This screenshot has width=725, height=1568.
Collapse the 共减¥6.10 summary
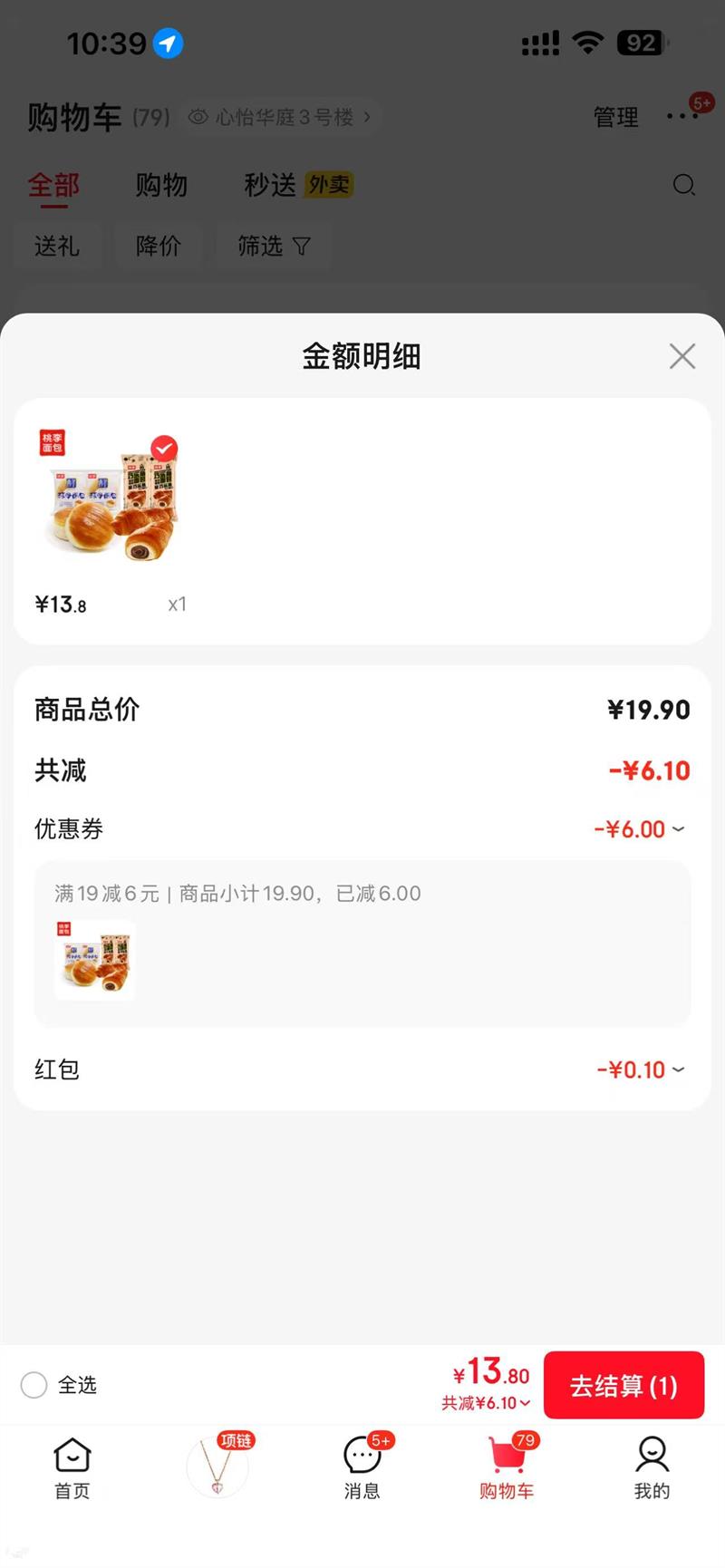click(x=487, y=1403)
